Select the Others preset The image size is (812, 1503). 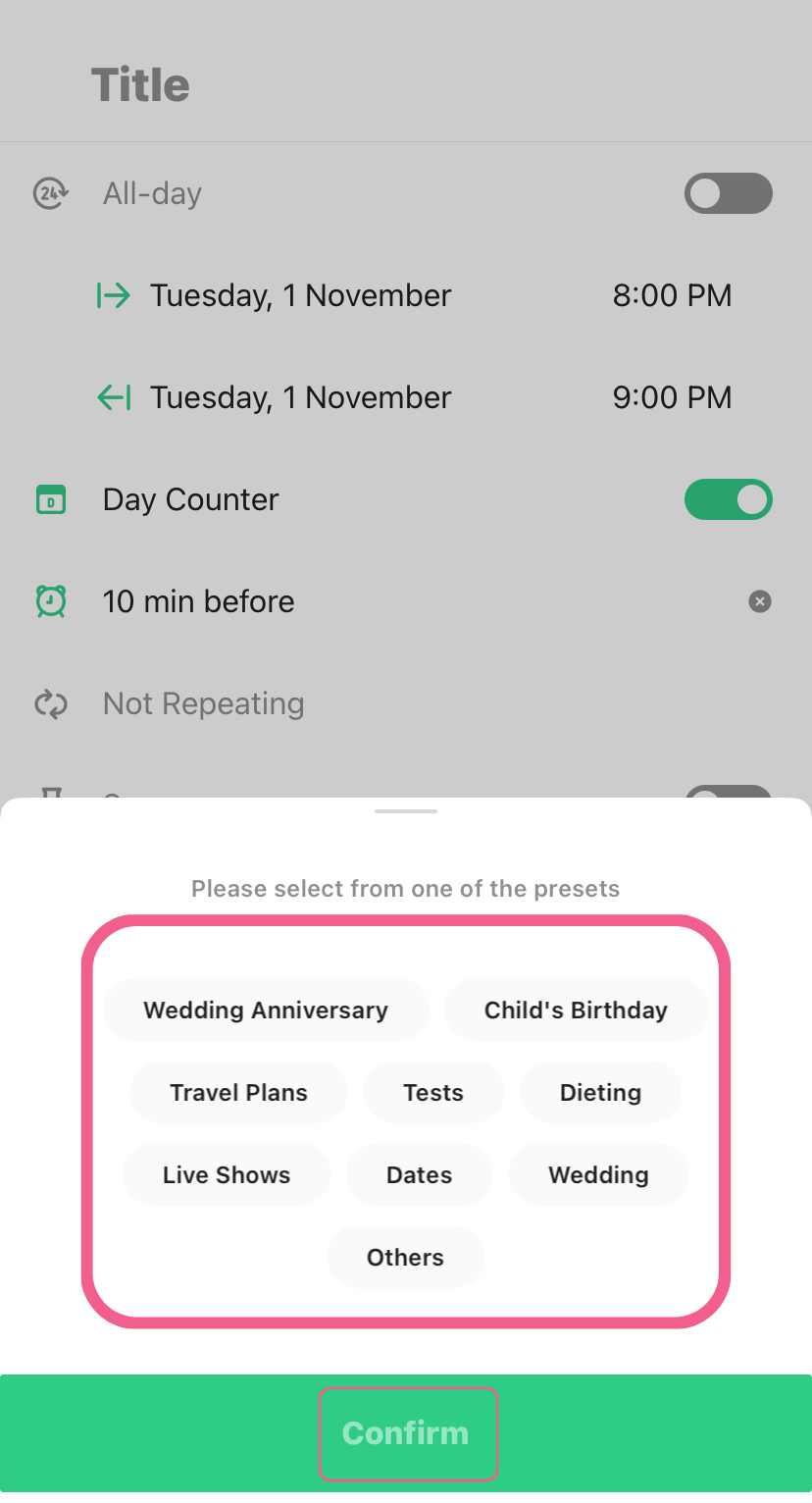(405, 1257)
